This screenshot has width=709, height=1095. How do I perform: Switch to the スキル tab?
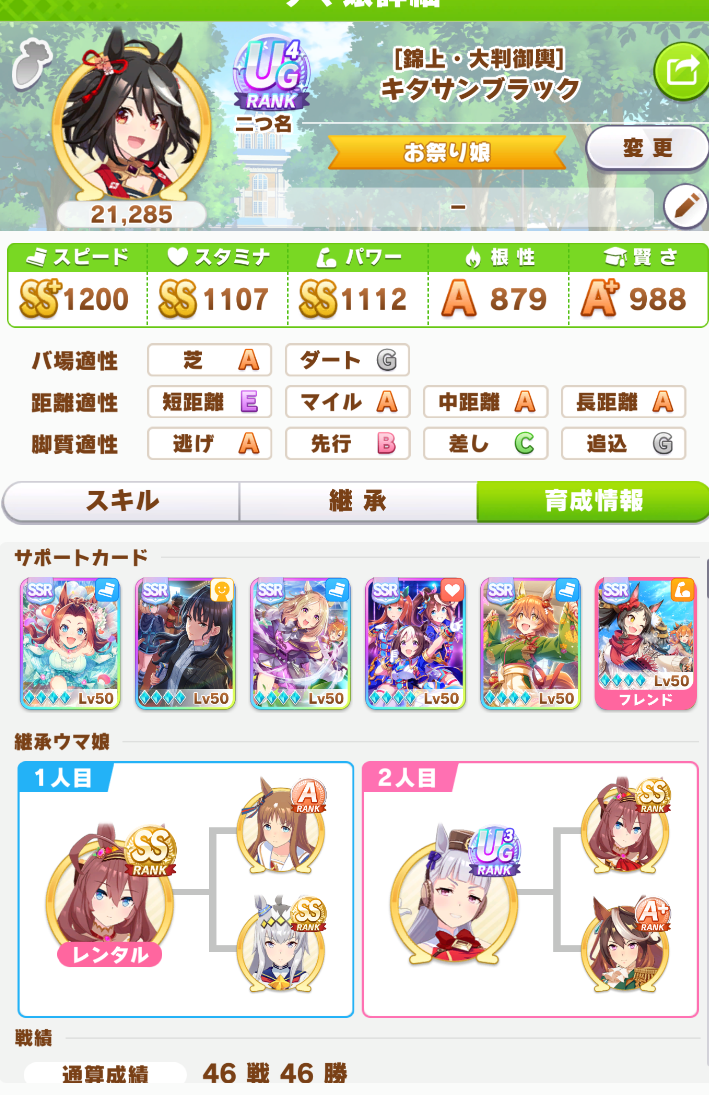pos(122,501)
